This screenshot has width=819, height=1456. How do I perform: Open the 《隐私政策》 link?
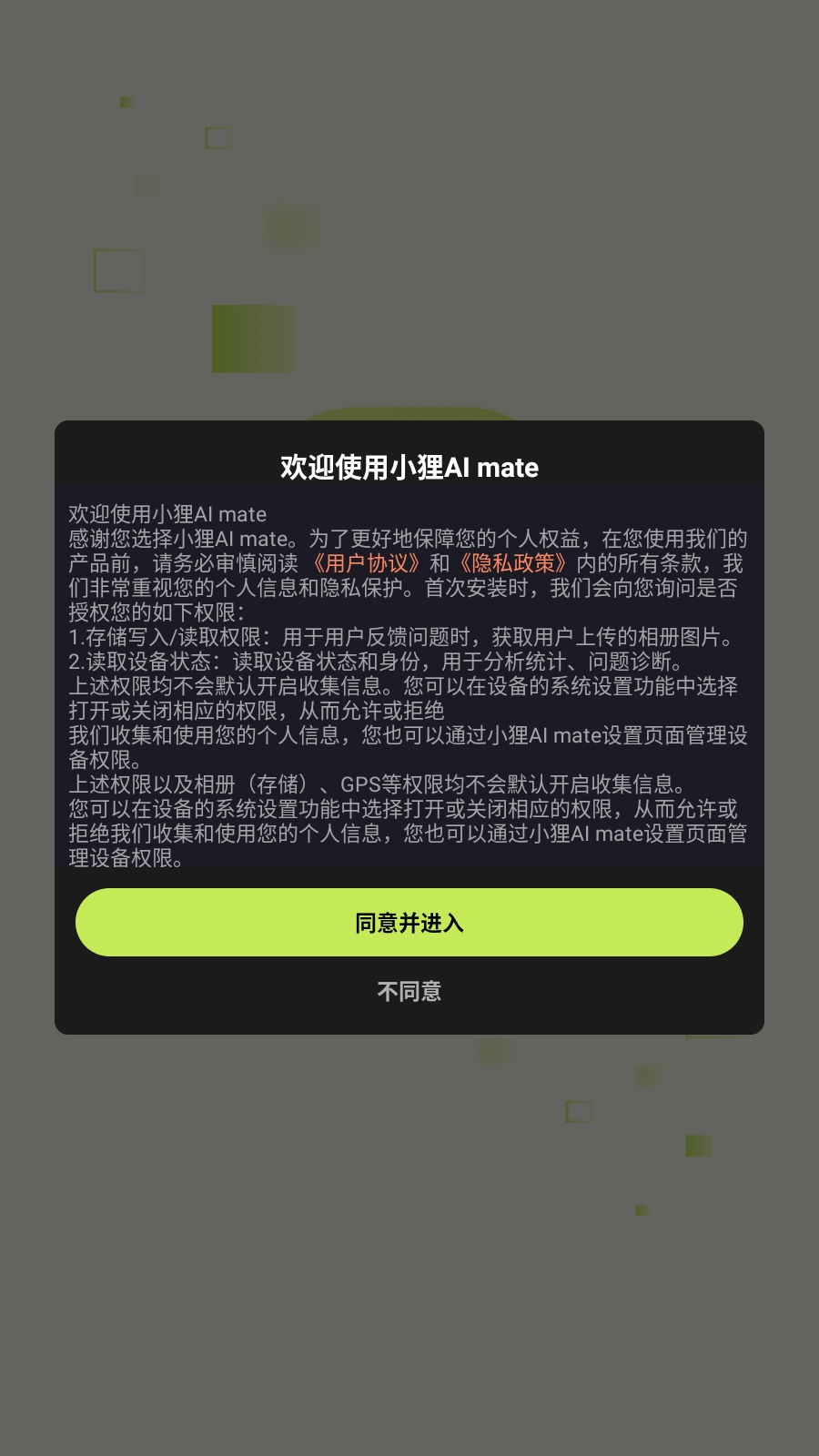click(x=513, y=563)
